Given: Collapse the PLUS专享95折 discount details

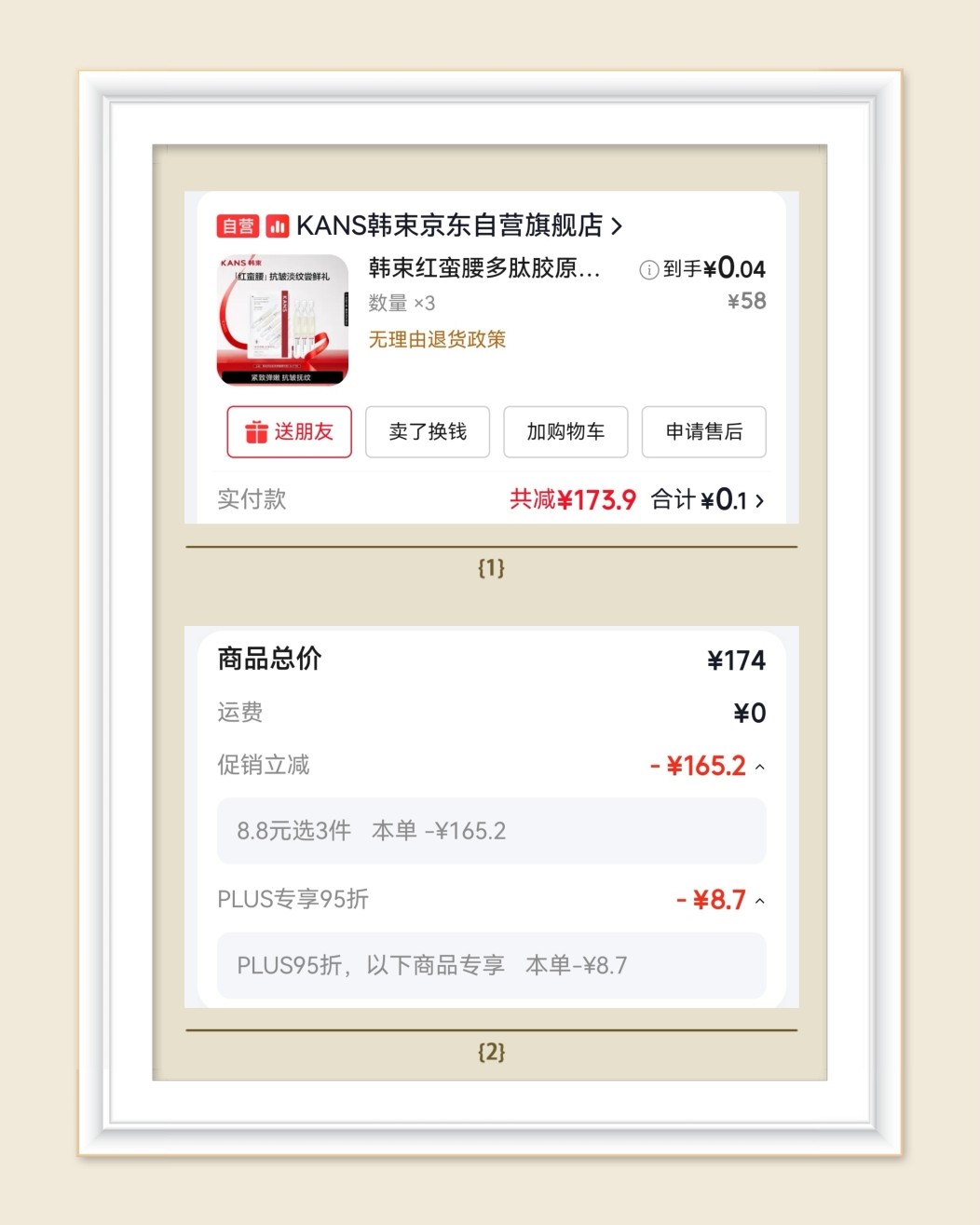Looking at the screenshot, I should (x=760, y=900).
